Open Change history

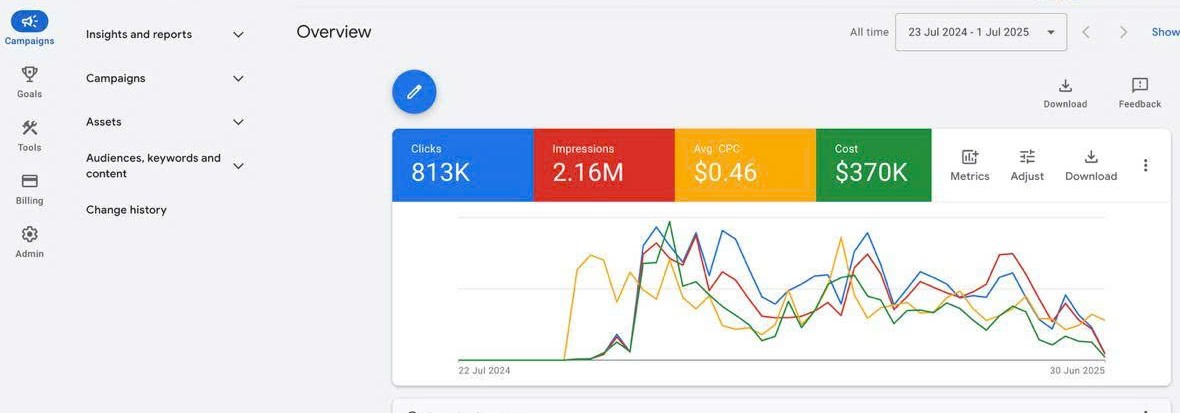pos(126,210)
